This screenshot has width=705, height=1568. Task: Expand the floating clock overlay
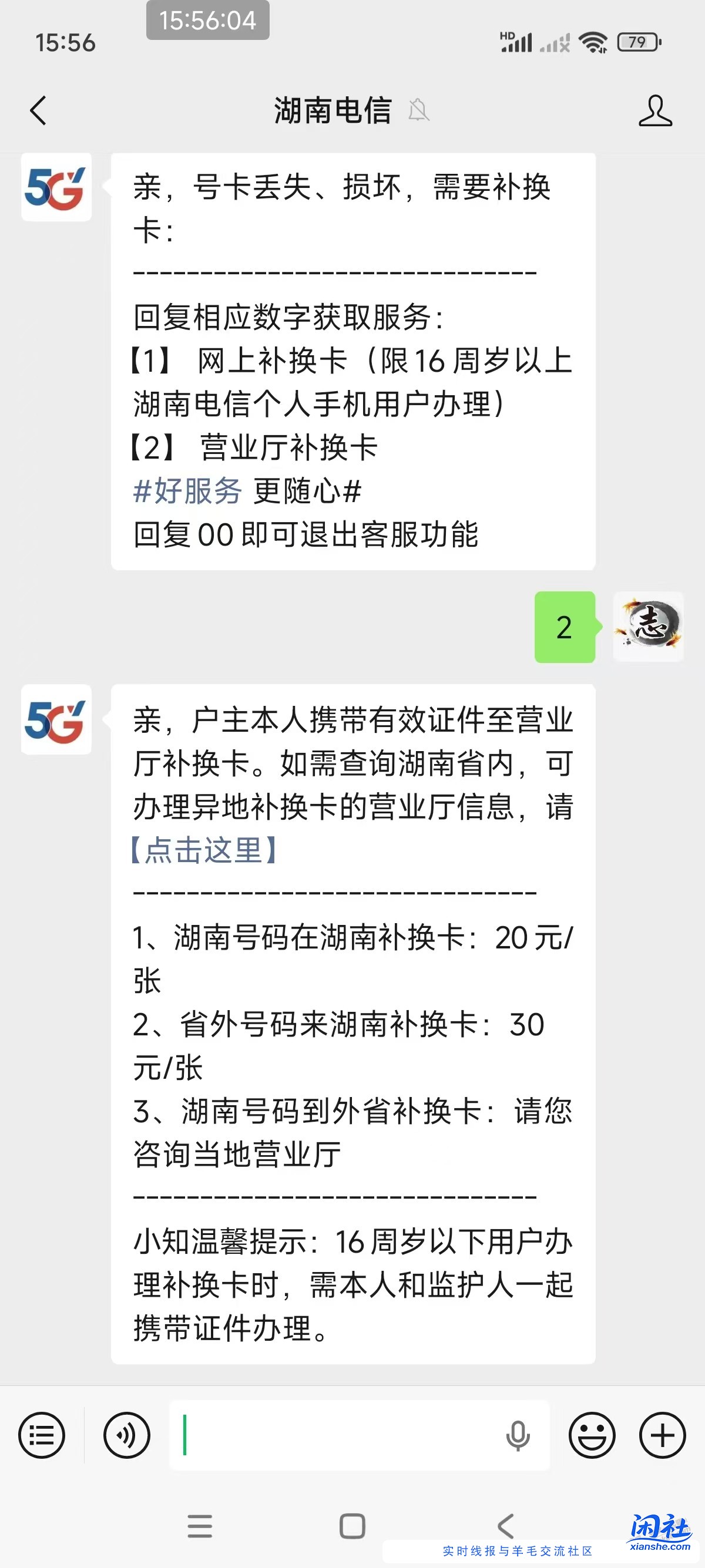(x=207, y=21)
